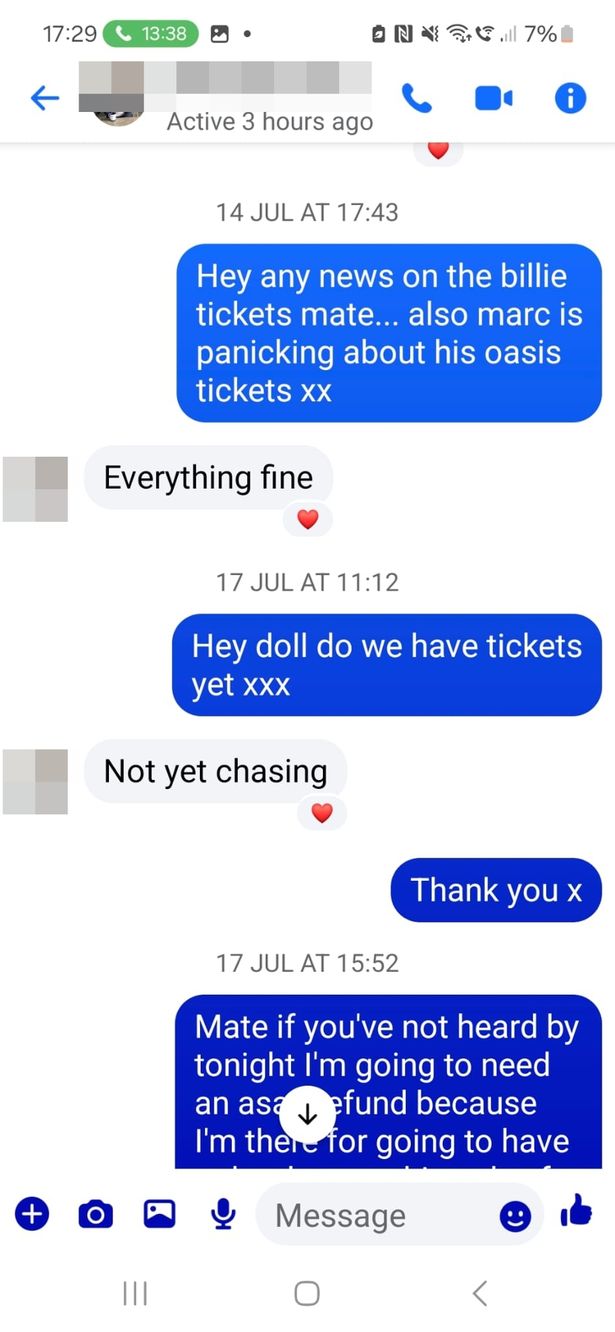The width and height of the screenshot is (615, 1332).
Task: Open more options plus button
Action: (x=32, y=1214)
